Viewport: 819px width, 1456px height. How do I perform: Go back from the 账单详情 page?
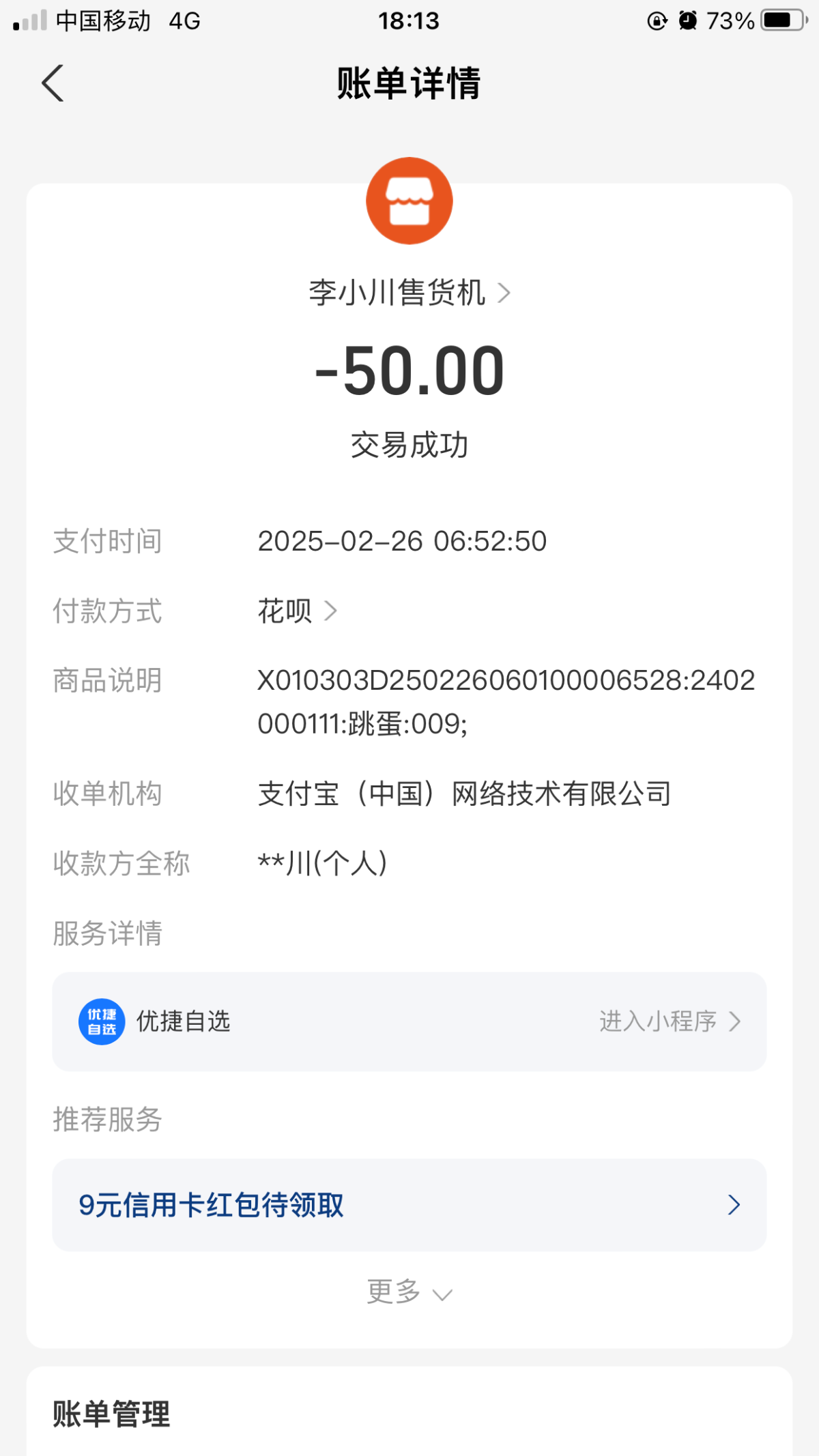[53, 83]
